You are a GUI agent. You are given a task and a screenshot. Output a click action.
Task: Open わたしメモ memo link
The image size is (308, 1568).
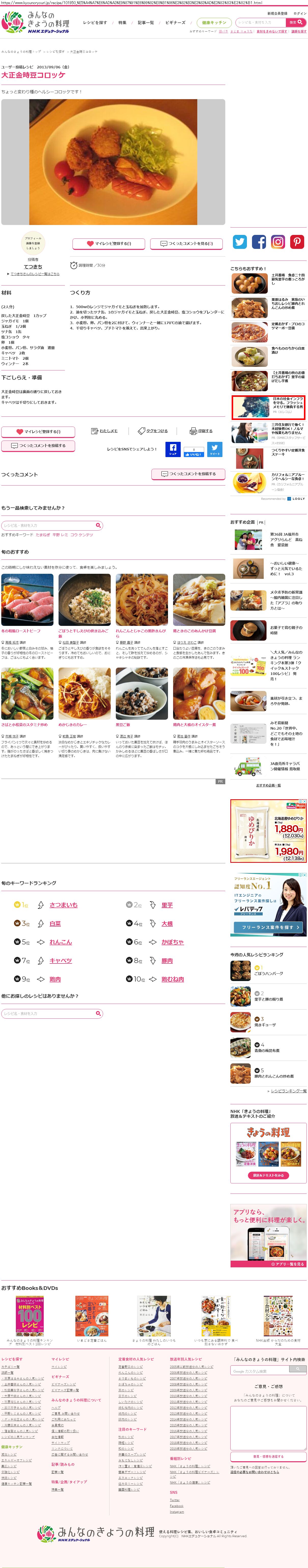coord(104,431)
